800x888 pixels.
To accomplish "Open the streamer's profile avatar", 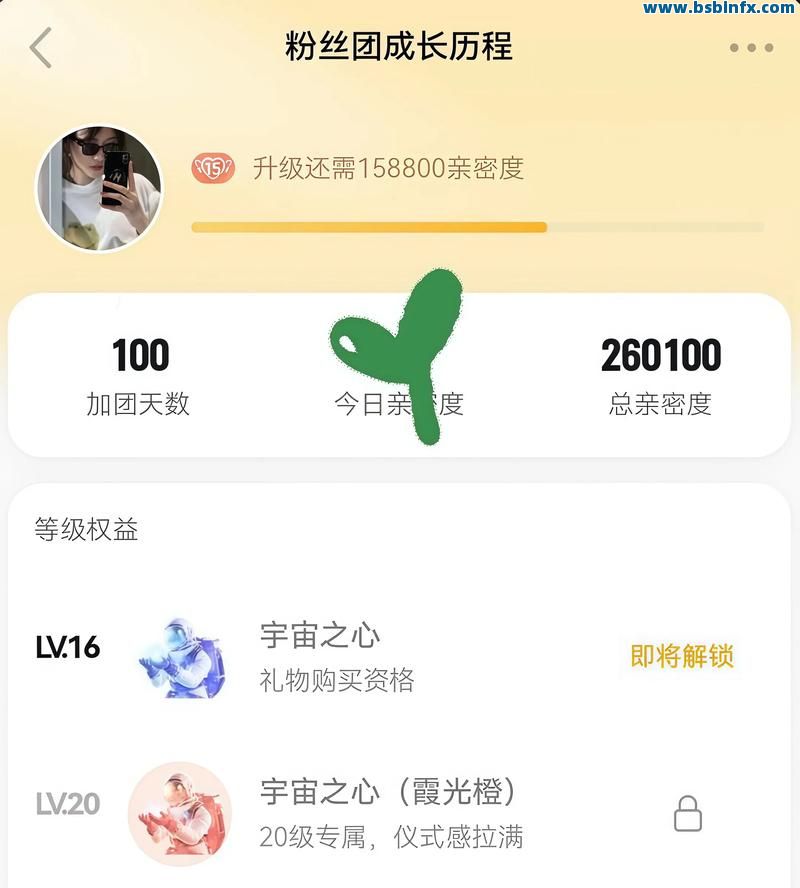I will (99, 187).
